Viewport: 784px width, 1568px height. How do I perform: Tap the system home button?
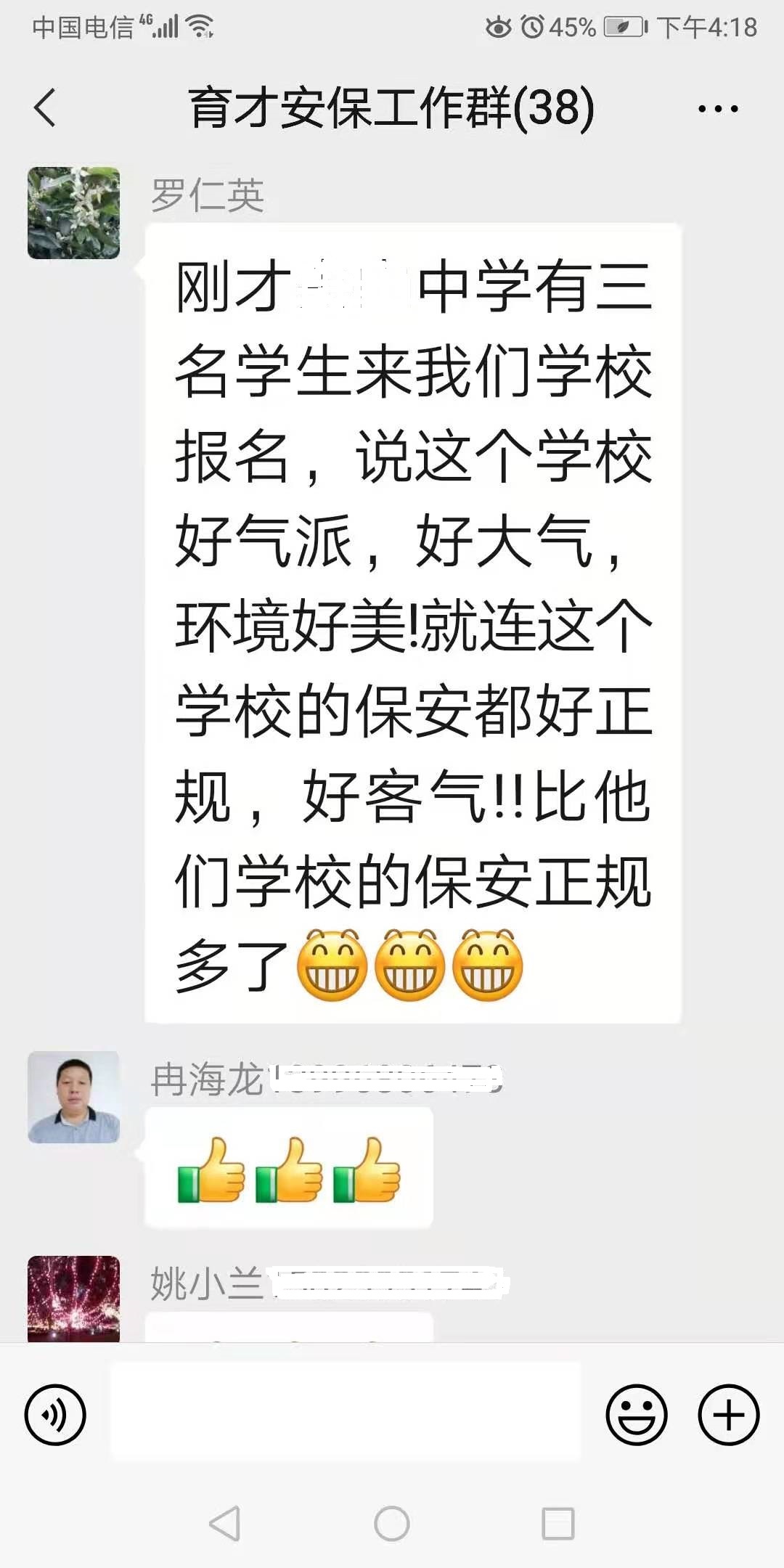(x=392, y=1523)
